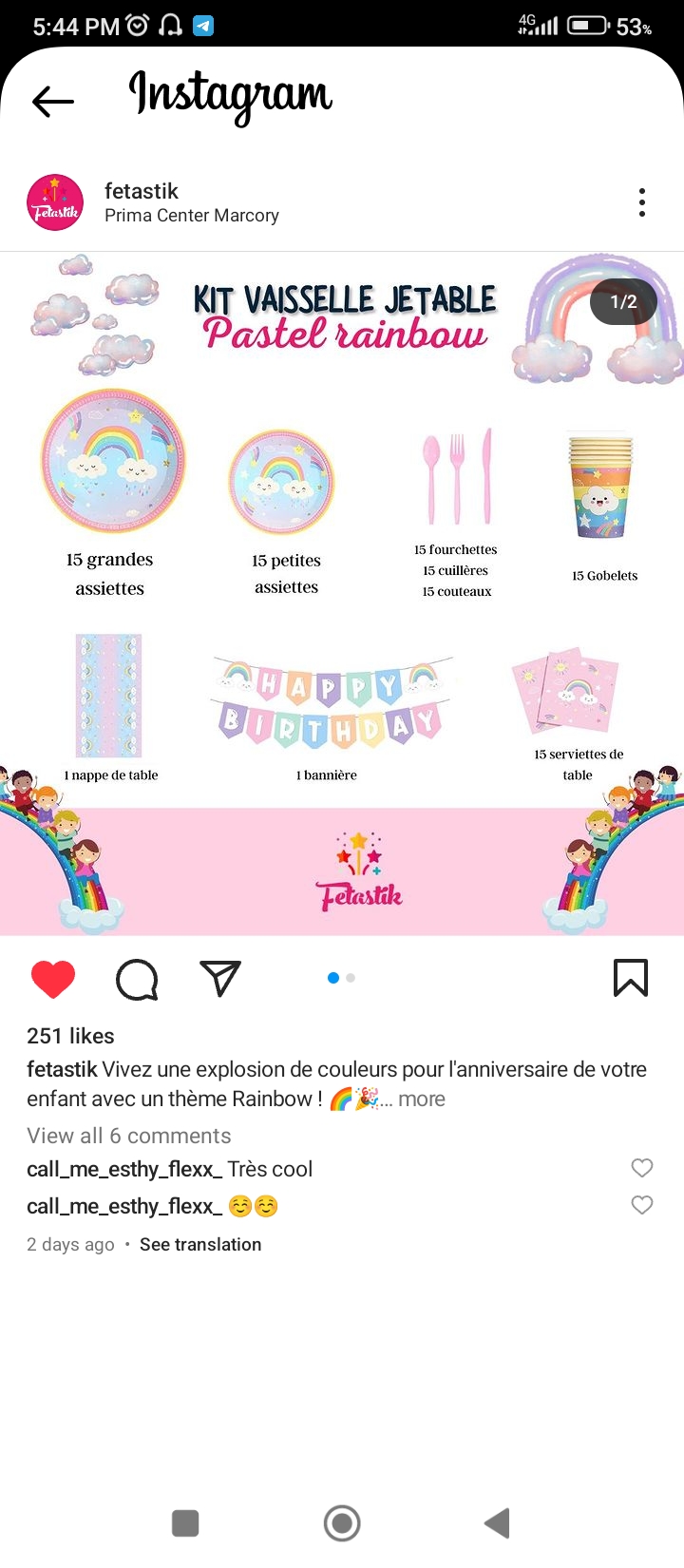684x1568 pixels.
Task: Go back using the top arrow
Action: (53, 101)
